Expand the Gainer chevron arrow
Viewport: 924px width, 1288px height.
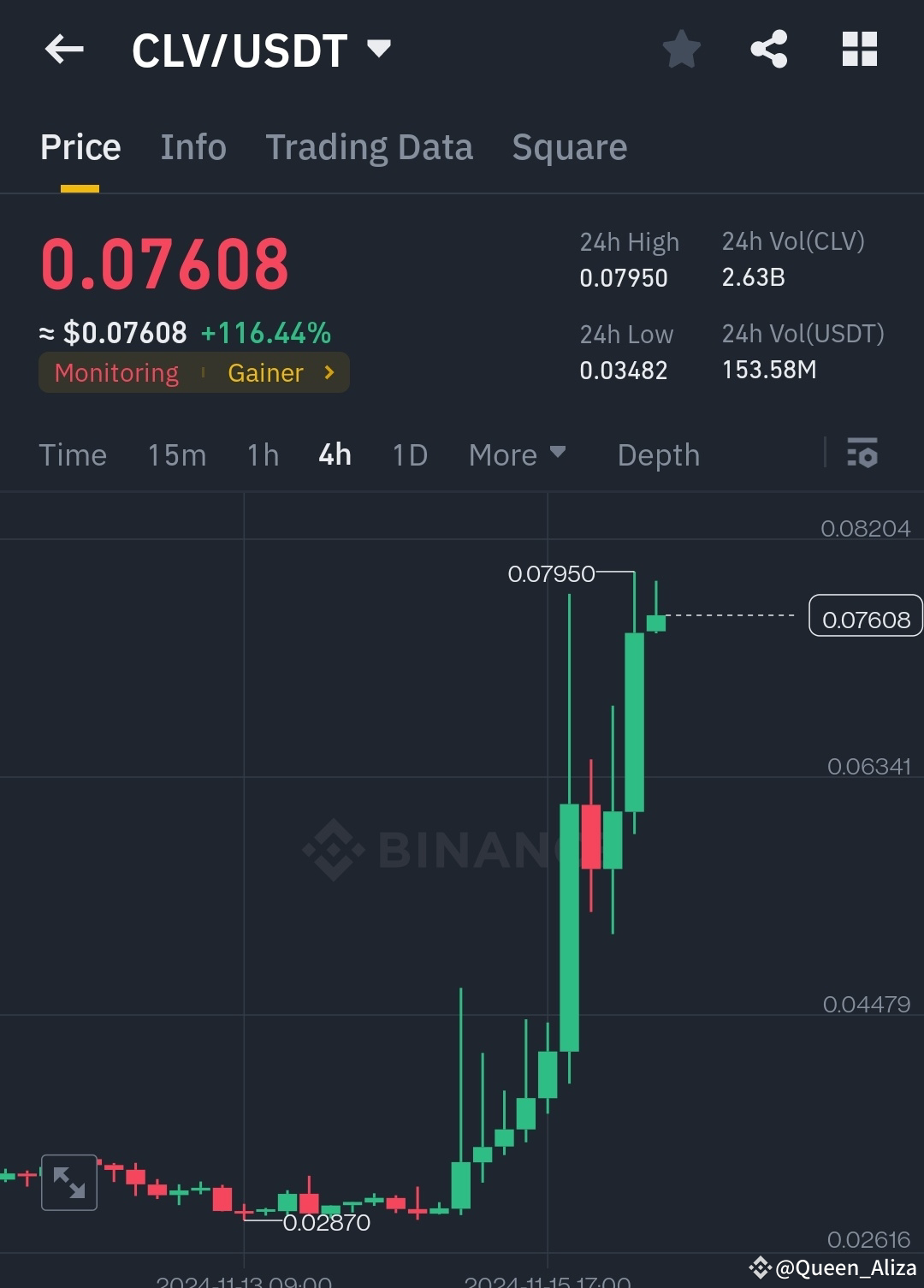pyautogui.click(x=328, y=372)
